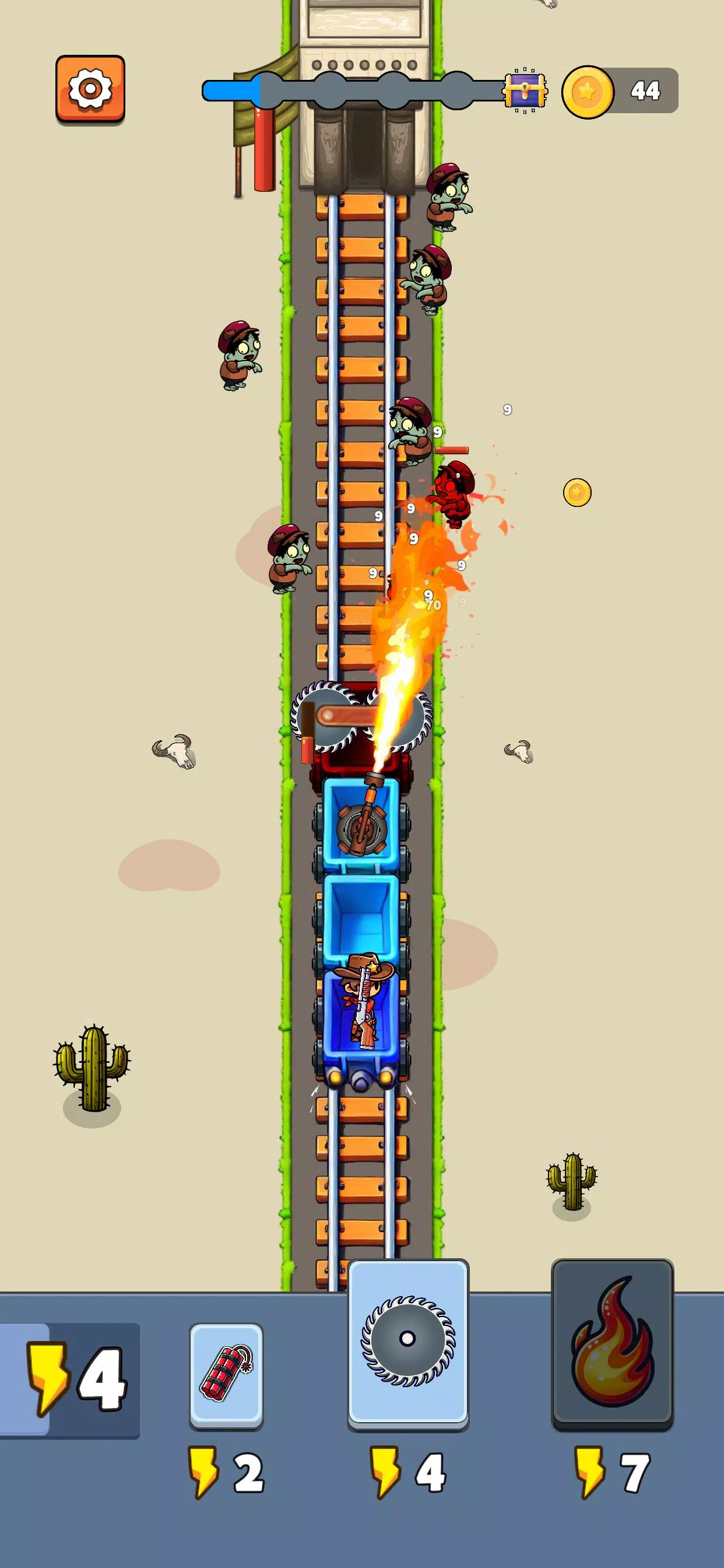This screenshot has width=724, height=1568.
Task: Select the dynamite card costing 2
Action: [226, 1374]
